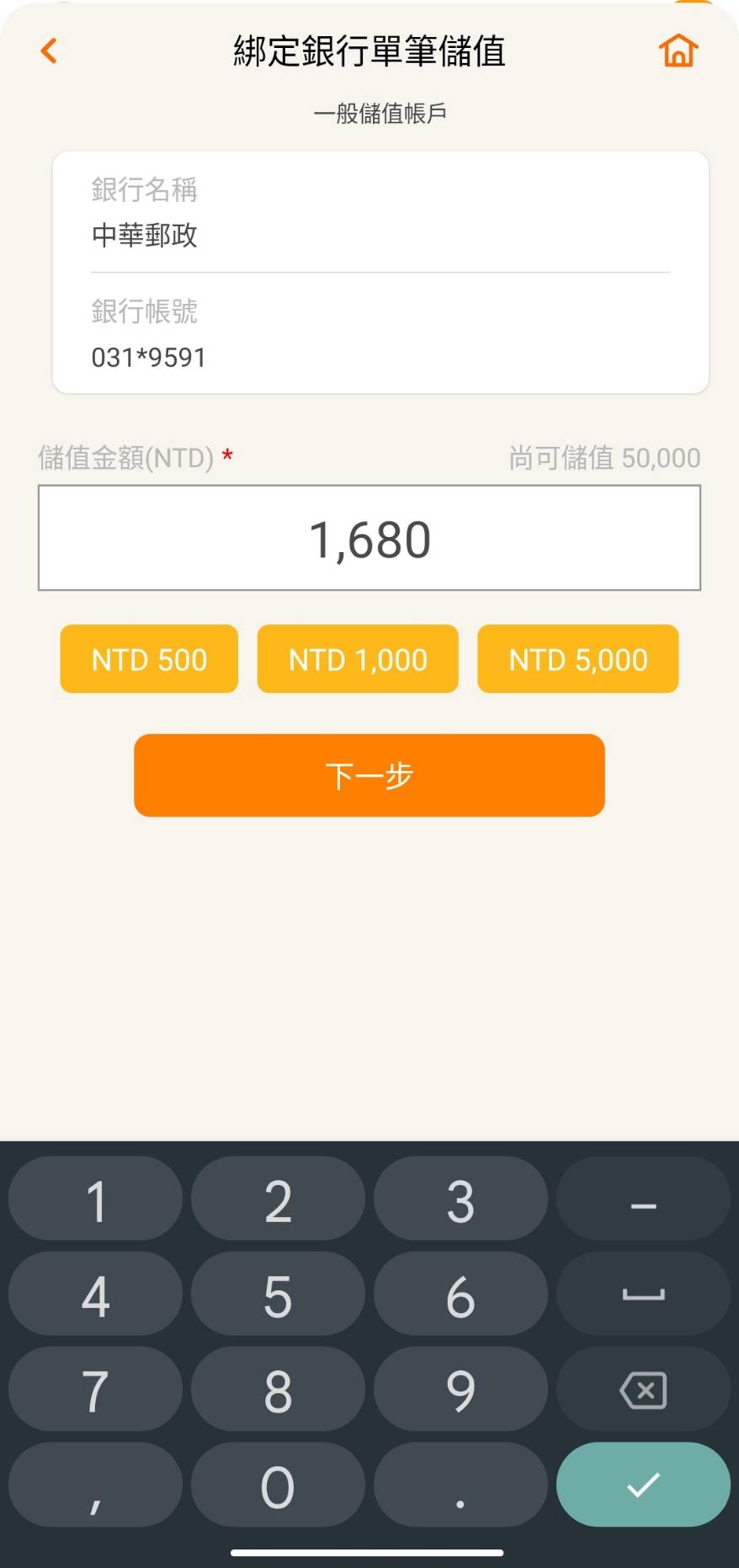Go back using the orange arrow
Image resolution: width=739 pixels, height=1568 pixels.
(49, 51)
